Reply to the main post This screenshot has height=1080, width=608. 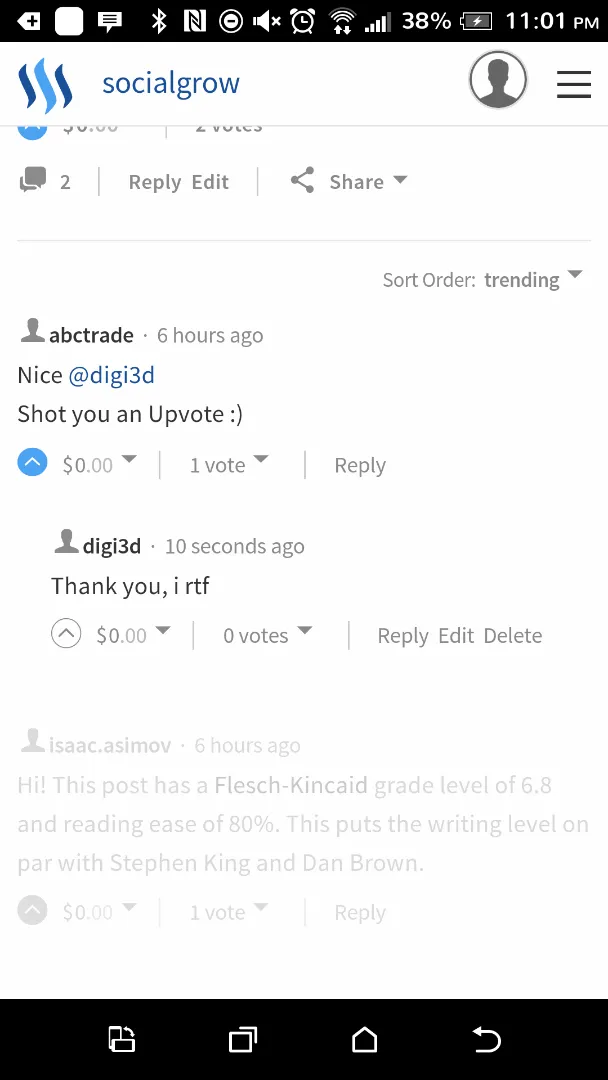tap(155, 182)
